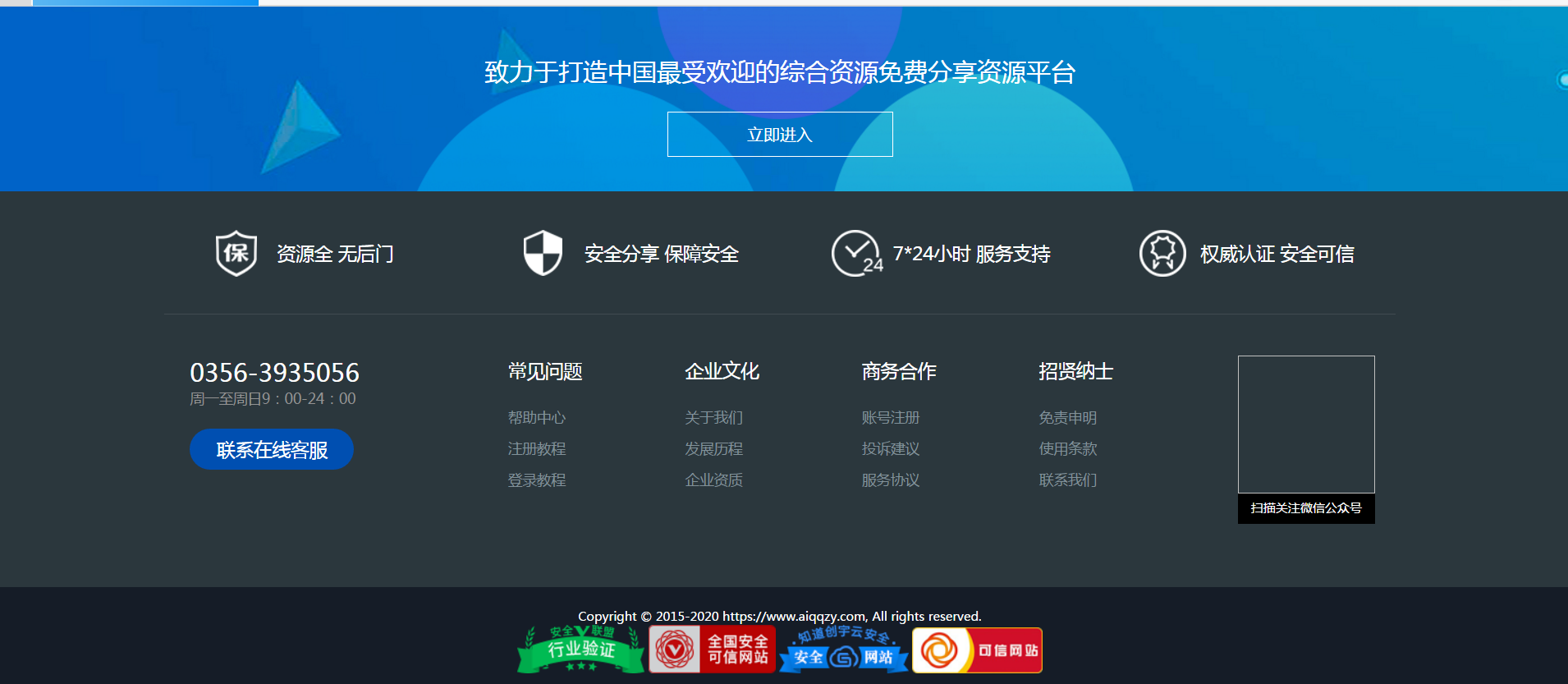
Task: Open the 帮助中心 link
Action: 537,418
